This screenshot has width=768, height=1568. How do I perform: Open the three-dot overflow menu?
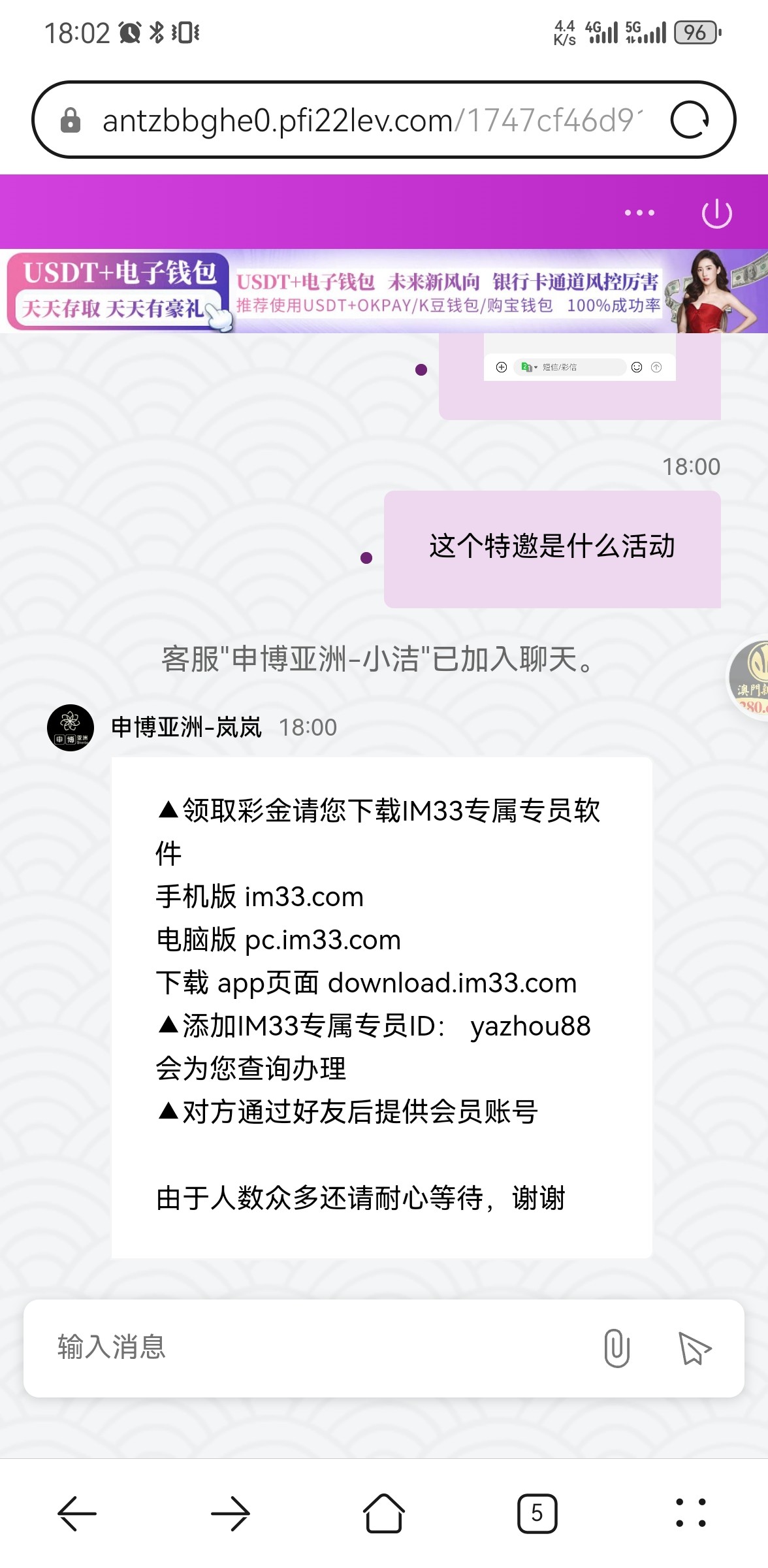[637, 213]
